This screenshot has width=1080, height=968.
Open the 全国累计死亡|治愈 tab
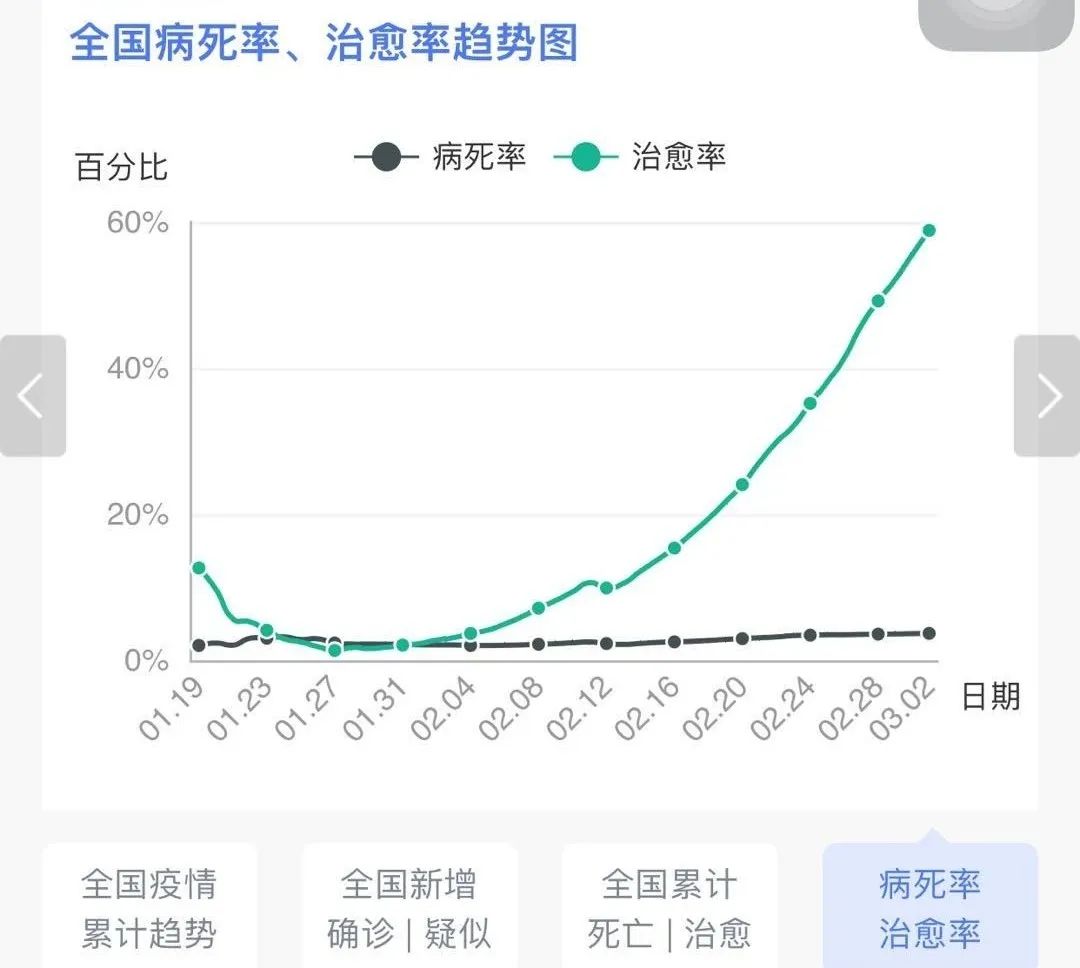669,908
